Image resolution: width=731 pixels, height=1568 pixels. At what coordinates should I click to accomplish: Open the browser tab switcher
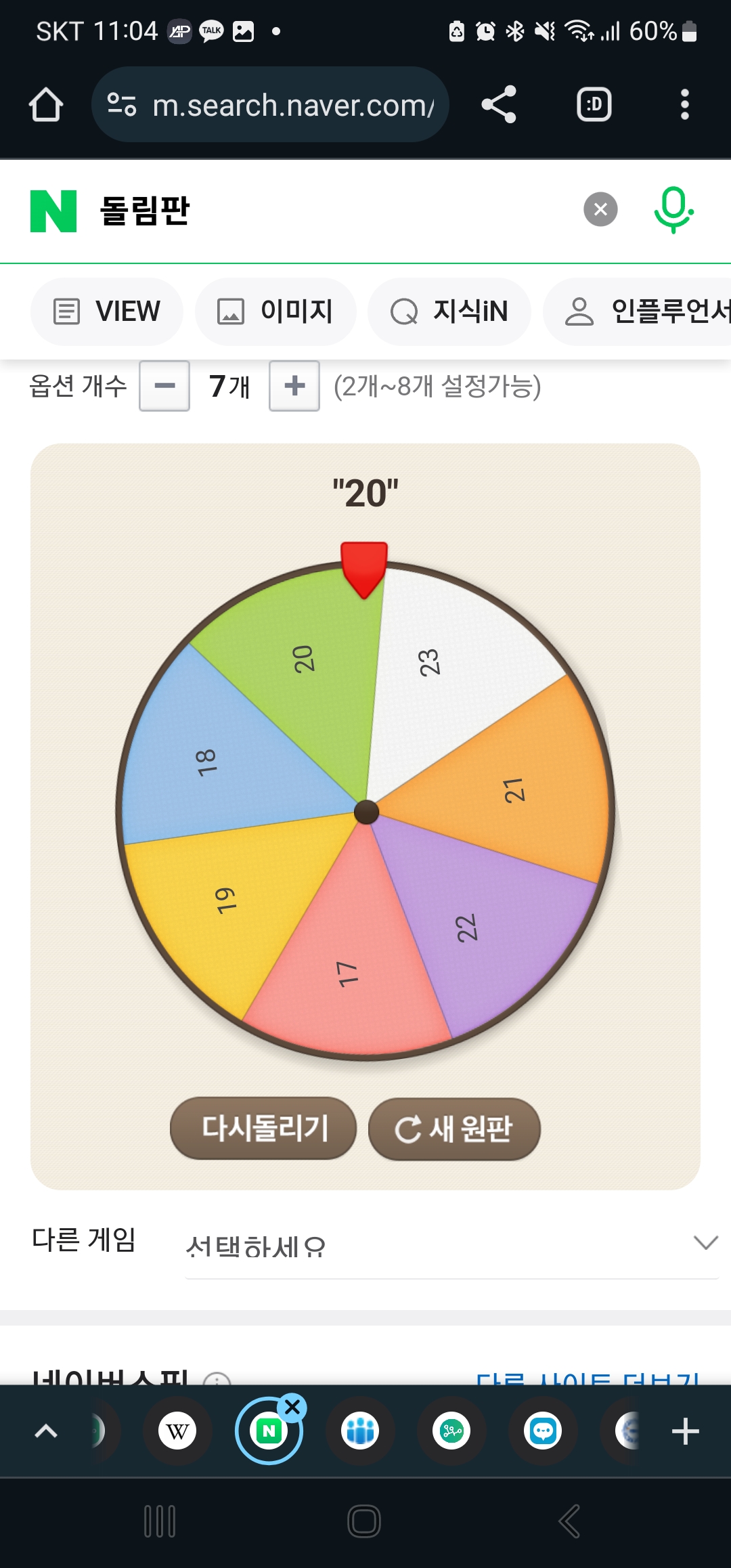594,105
